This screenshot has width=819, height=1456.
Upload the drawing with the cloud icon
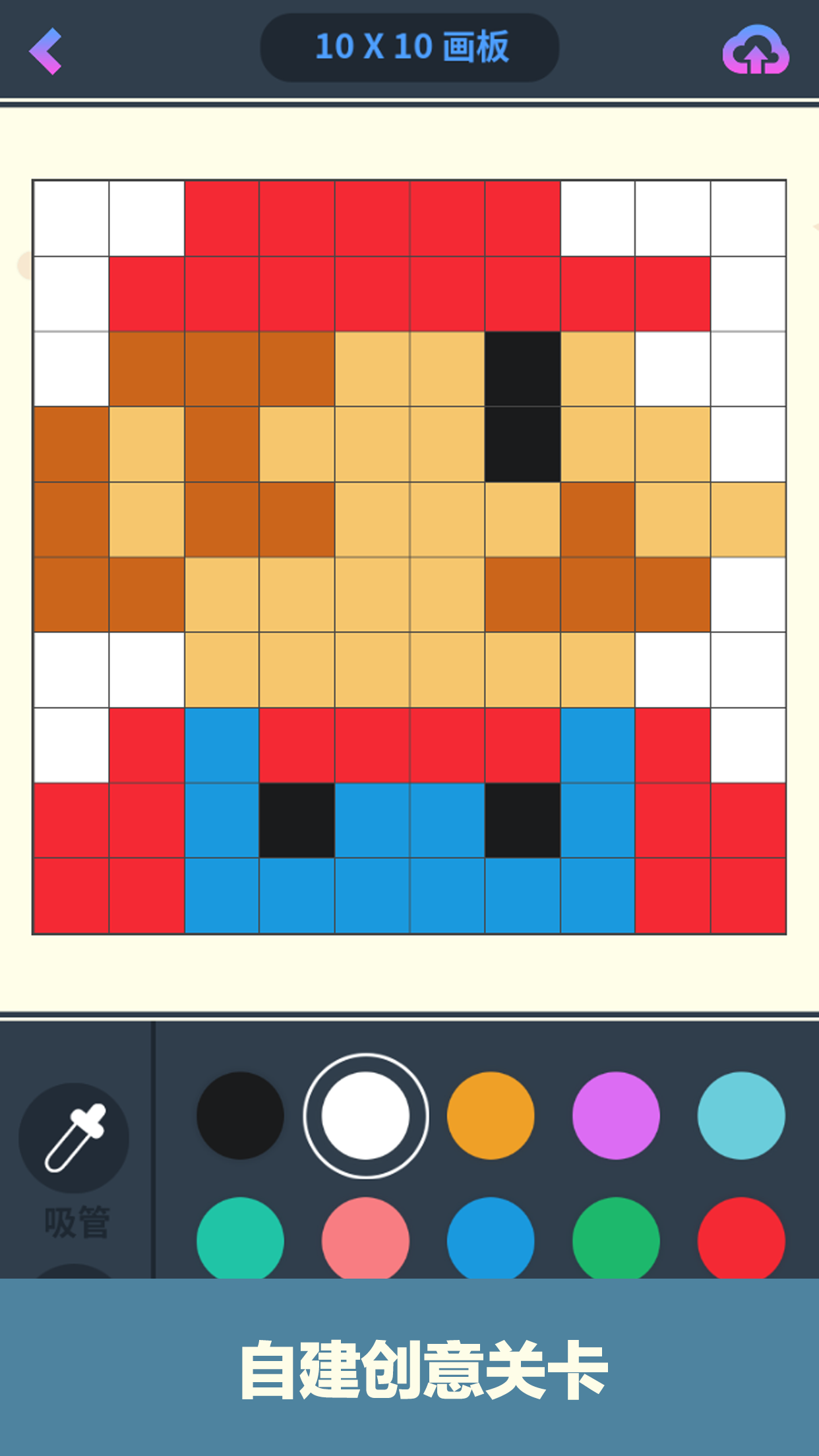756,50
